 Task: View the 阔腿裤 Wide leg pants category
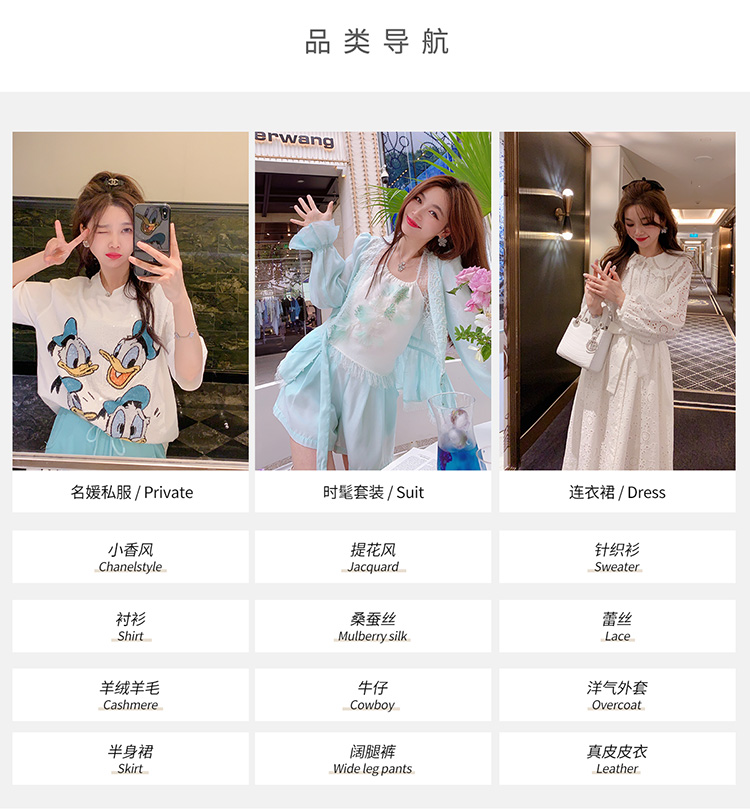pos(373,759)
